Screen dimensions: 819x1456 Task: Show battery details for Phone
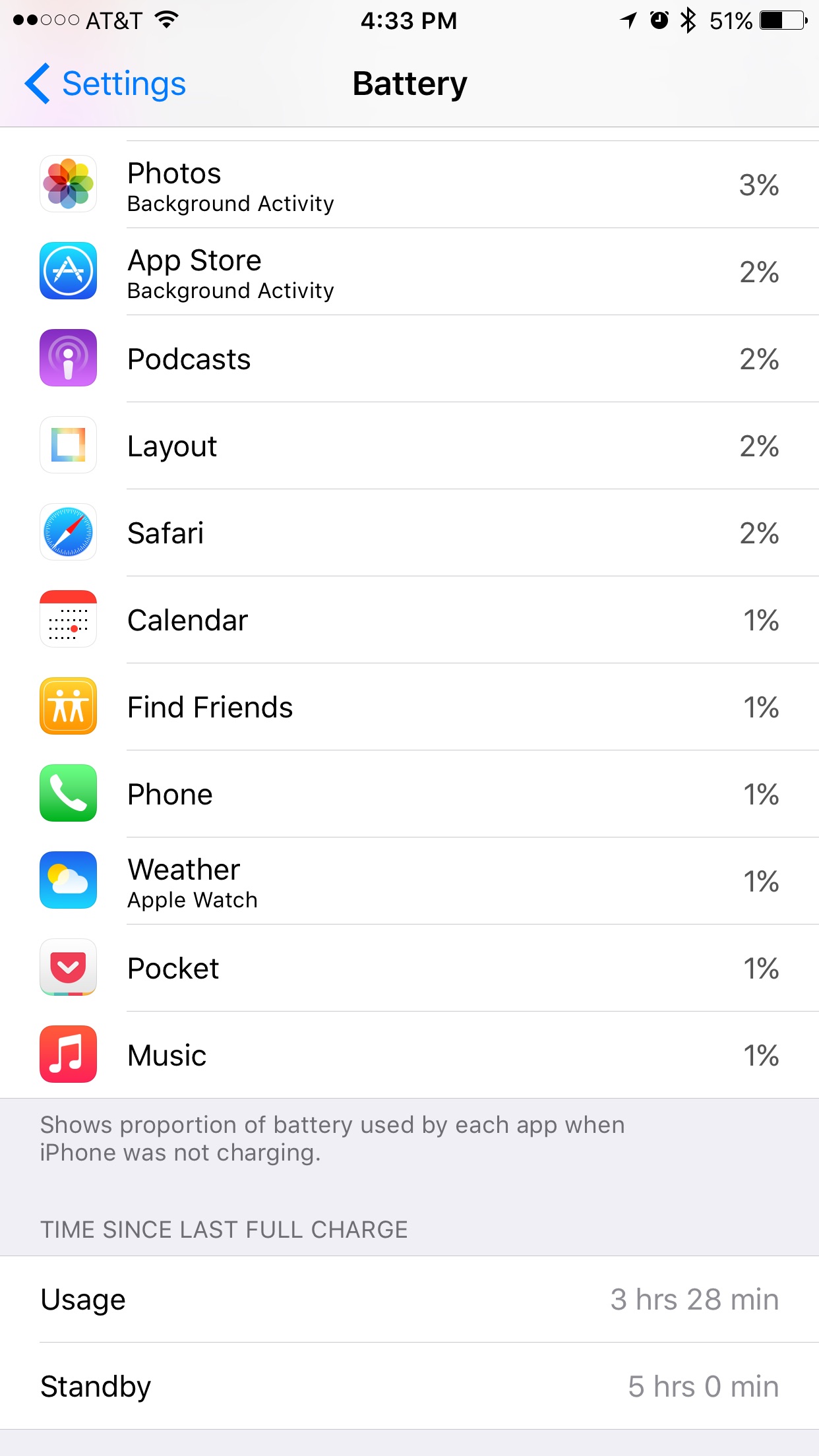pos(409,794)
